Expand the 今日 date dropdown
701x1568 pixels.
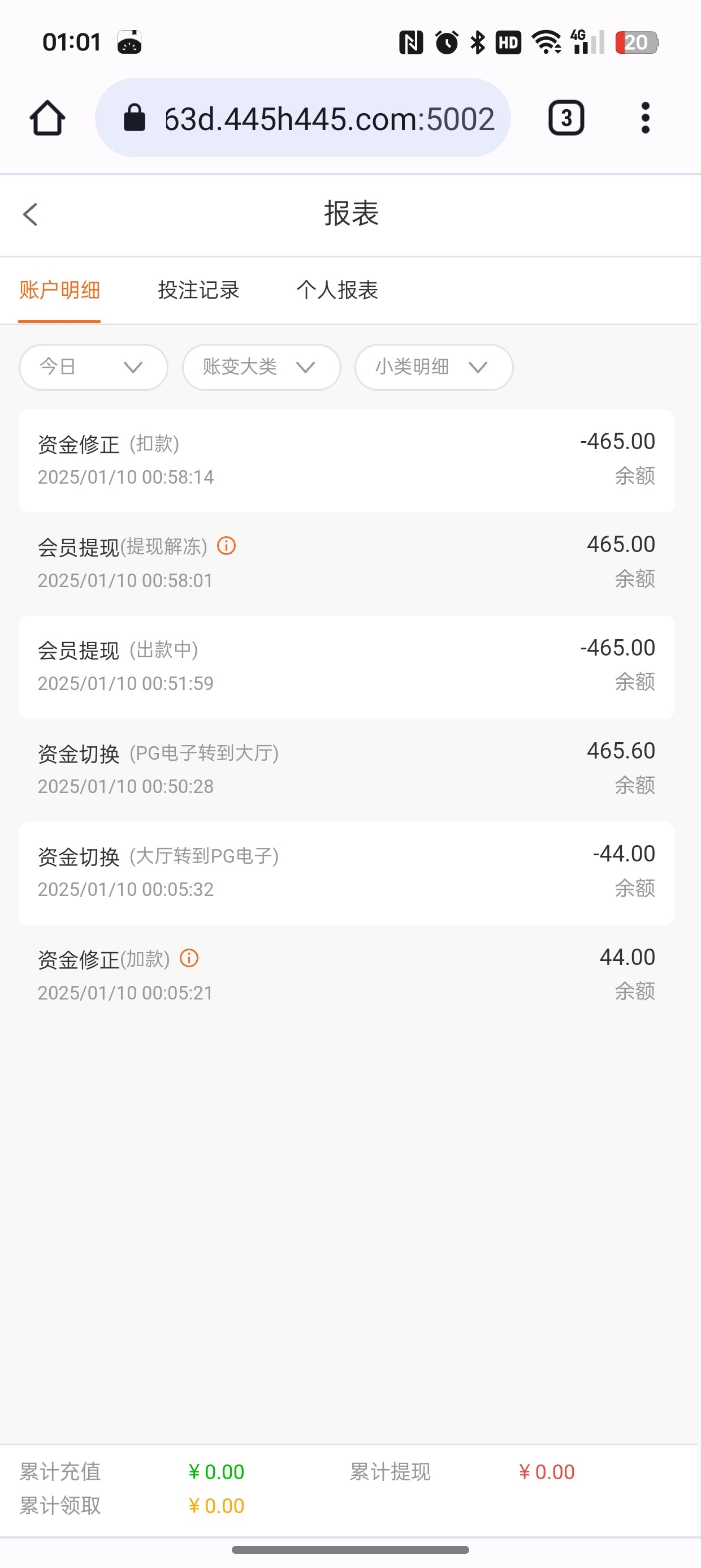[93, 367]
